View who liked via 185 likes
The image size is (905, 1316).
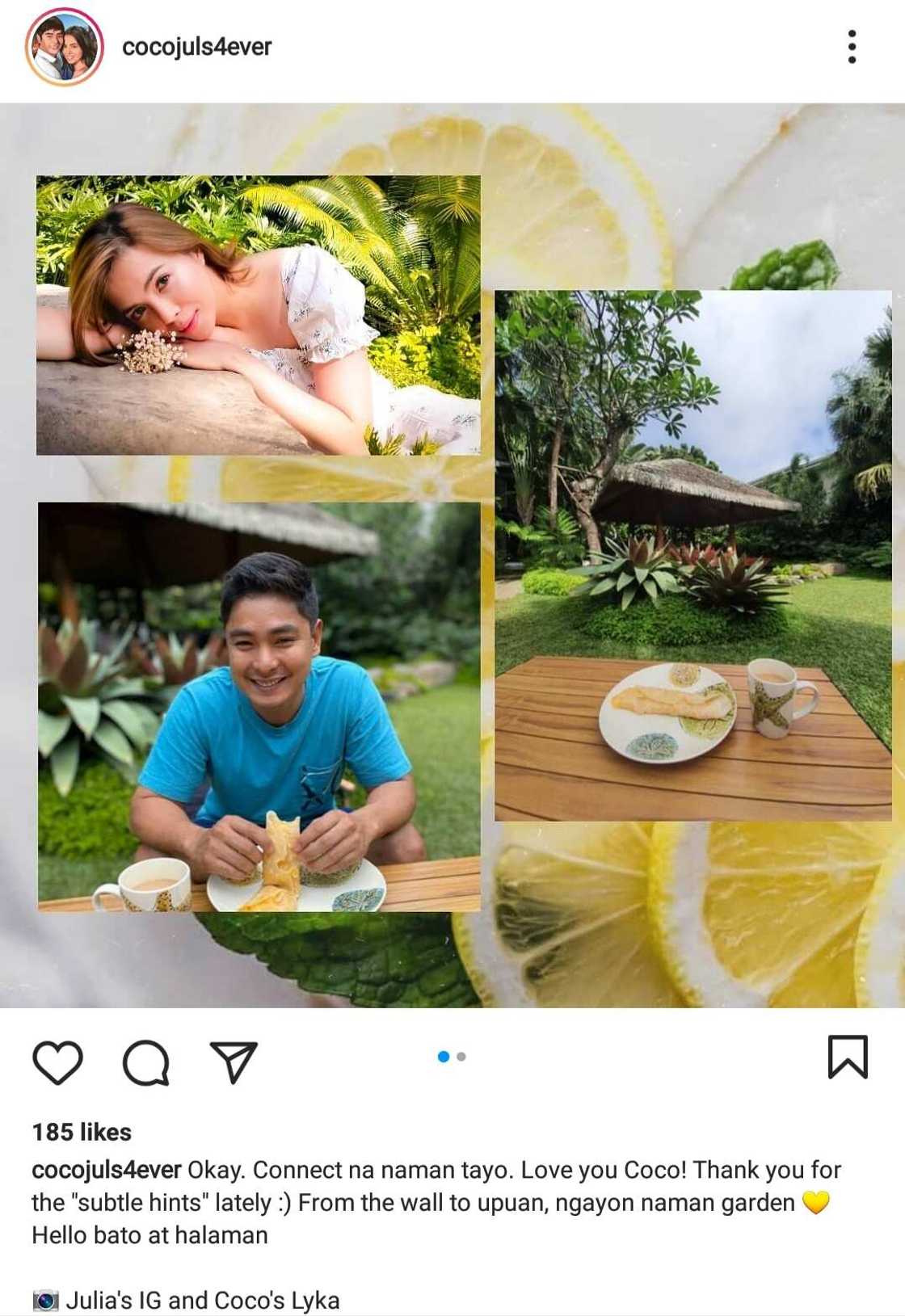[x=82, y=1132]
